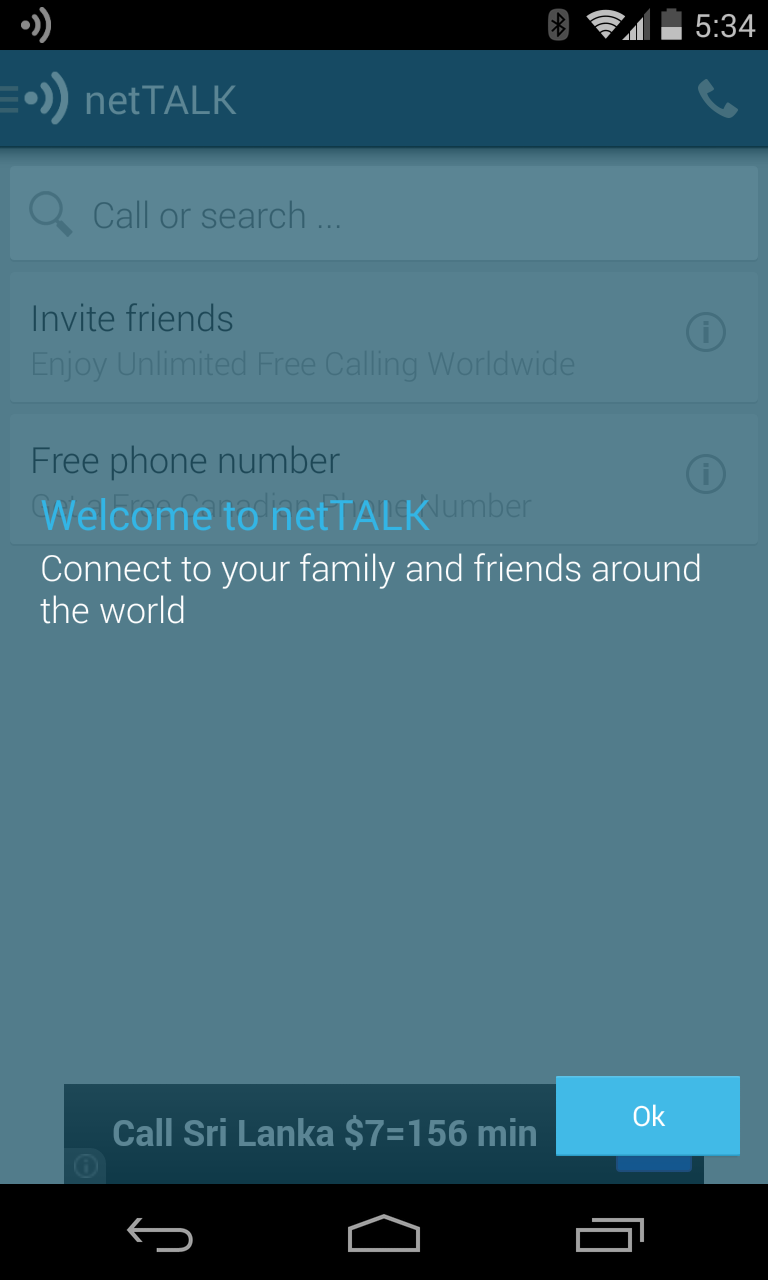Tap the magnifying glass search icon

[50, 213]
